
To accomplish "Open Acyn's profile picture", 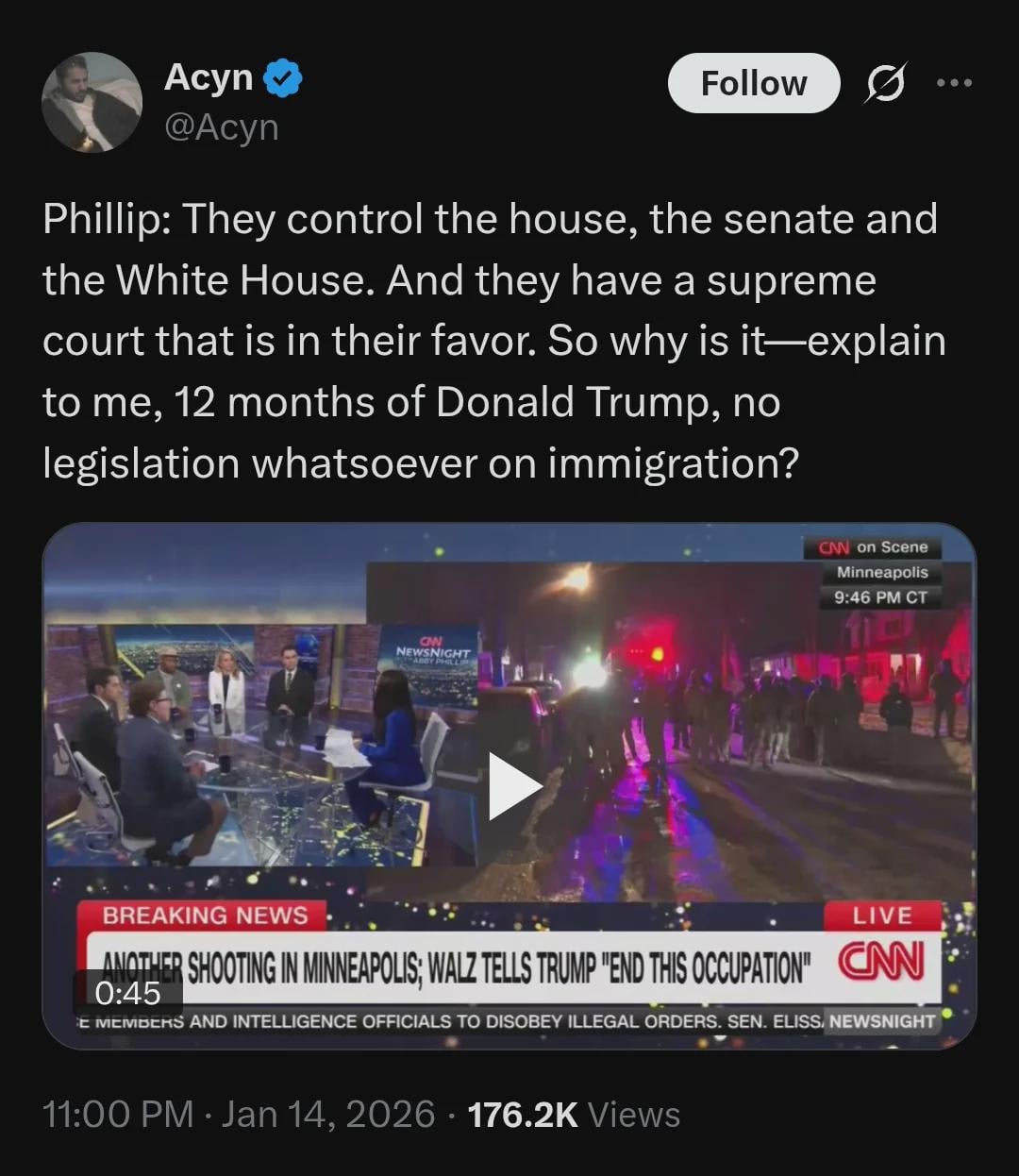I will tap(92, 102).
